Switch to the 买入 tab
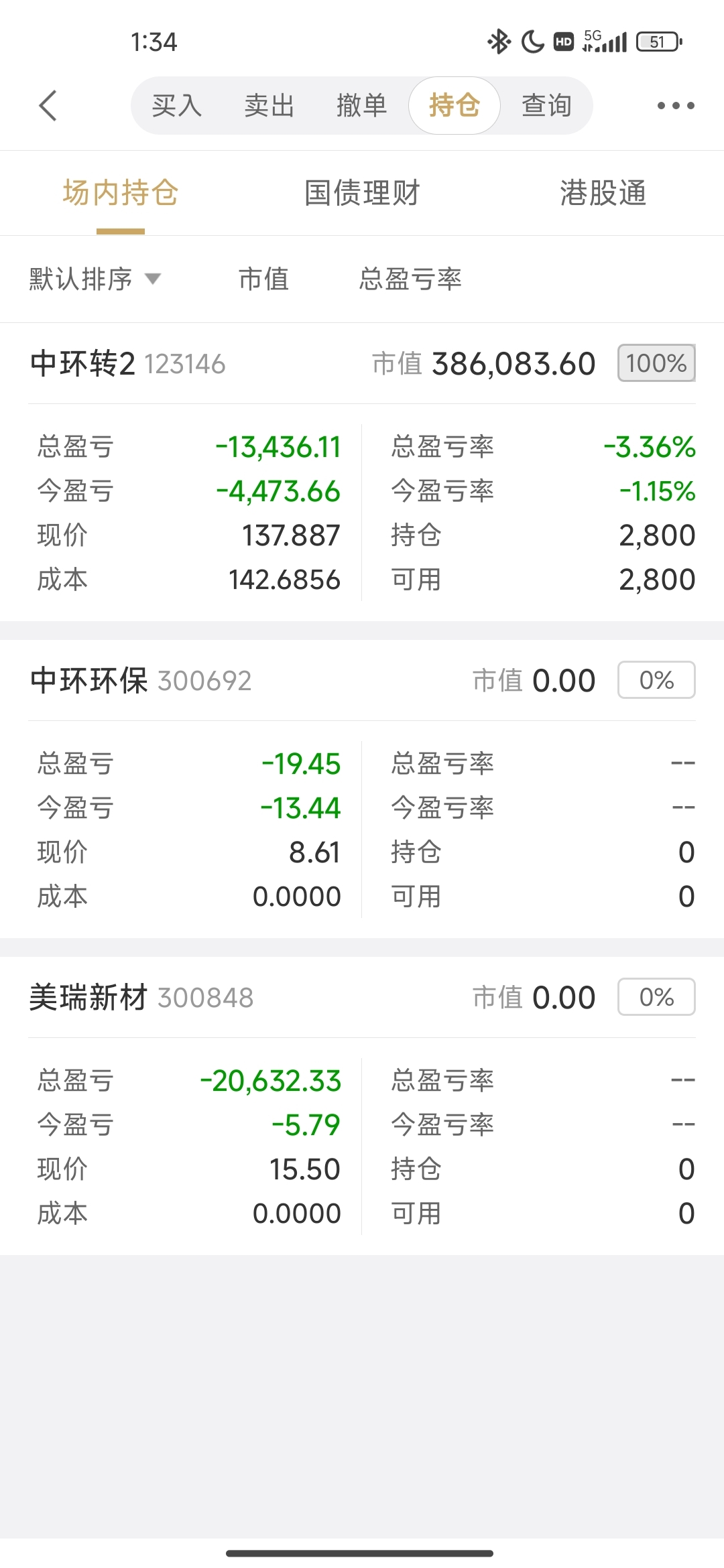724x1568 pixels. click(177, 106)
